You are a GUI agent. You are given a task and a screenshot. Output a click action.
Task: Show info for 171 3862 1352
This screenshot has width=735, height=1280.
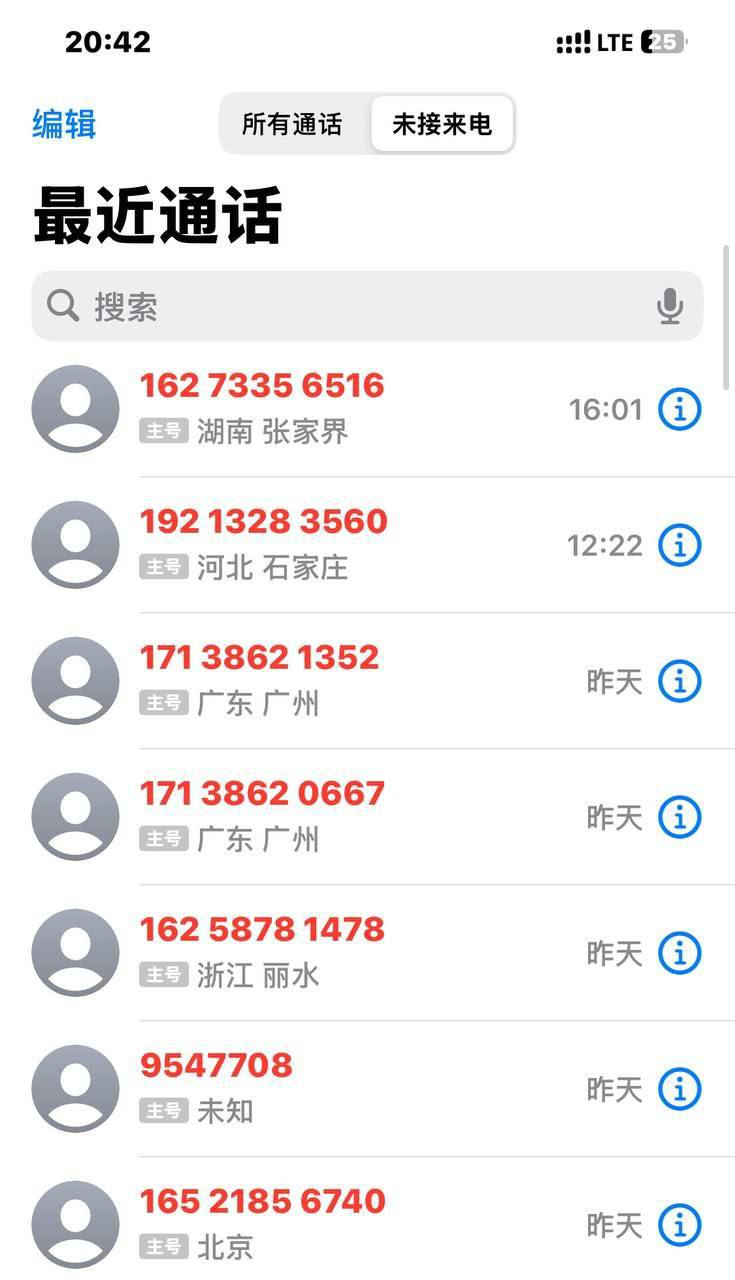coord(680,681)
